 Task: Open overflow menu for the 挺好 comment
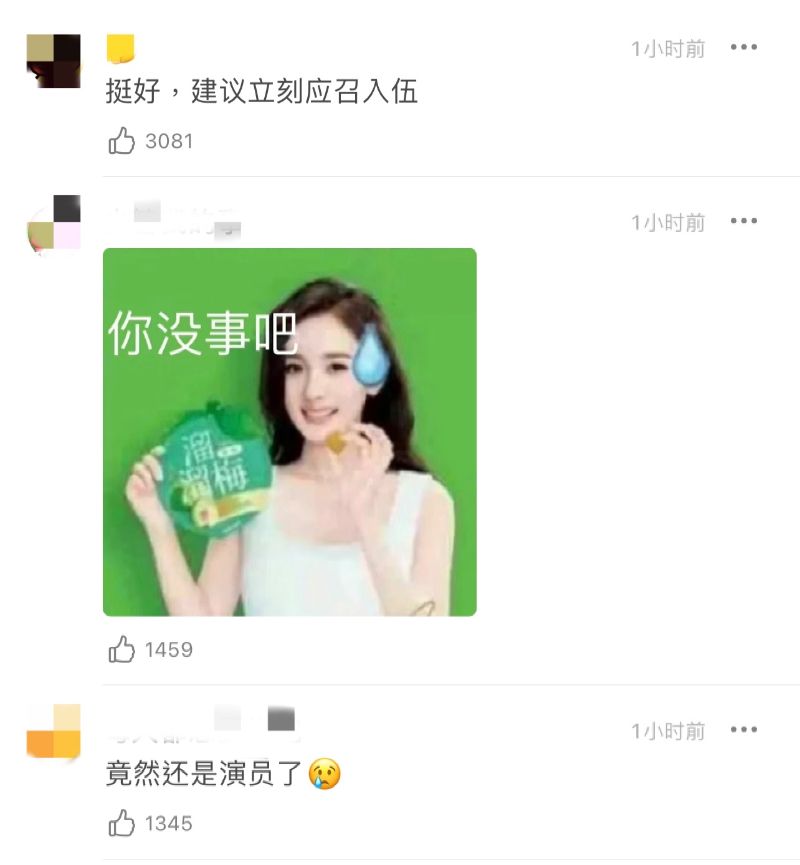click(x=743, y=48)
